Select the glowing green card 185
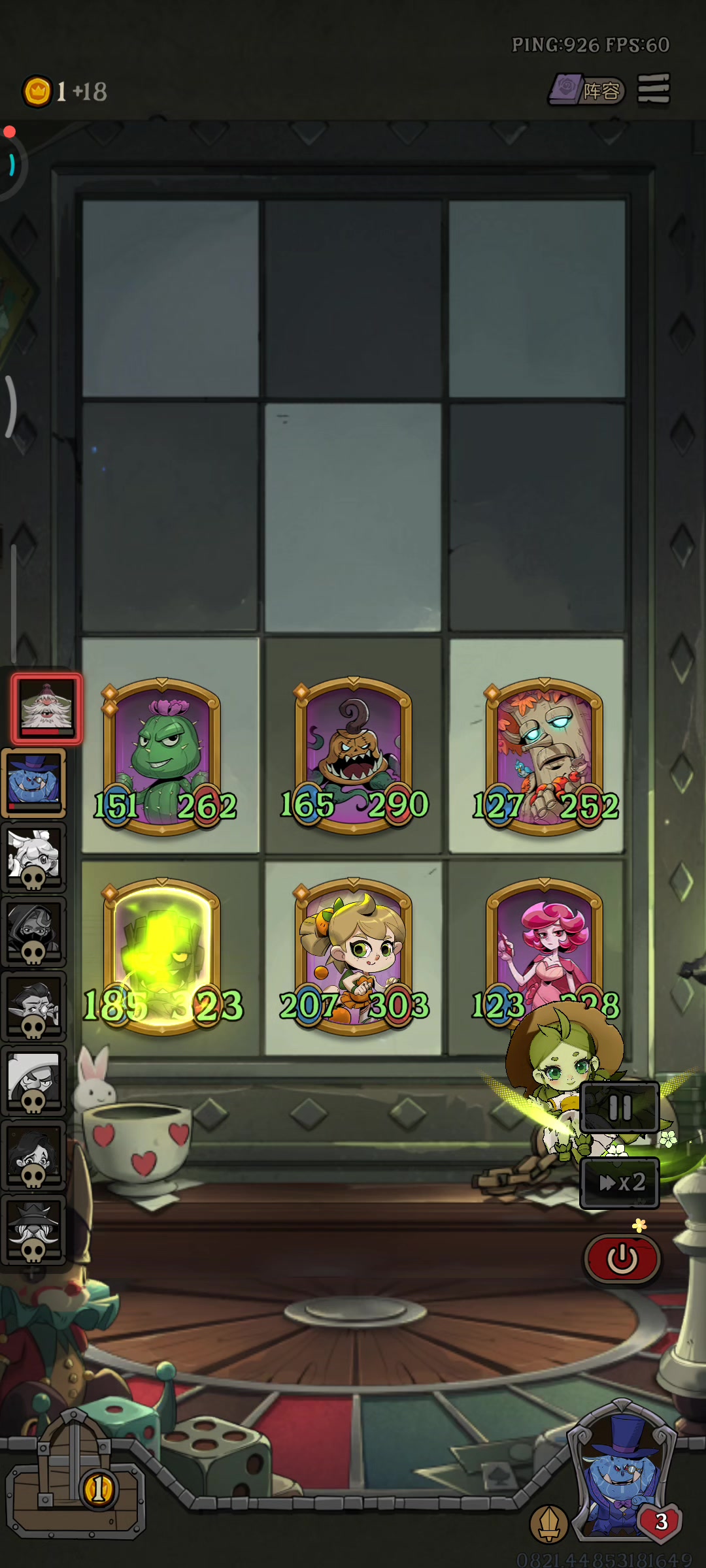This screenshot has width=706, height=1568. (x=163, y=956)
